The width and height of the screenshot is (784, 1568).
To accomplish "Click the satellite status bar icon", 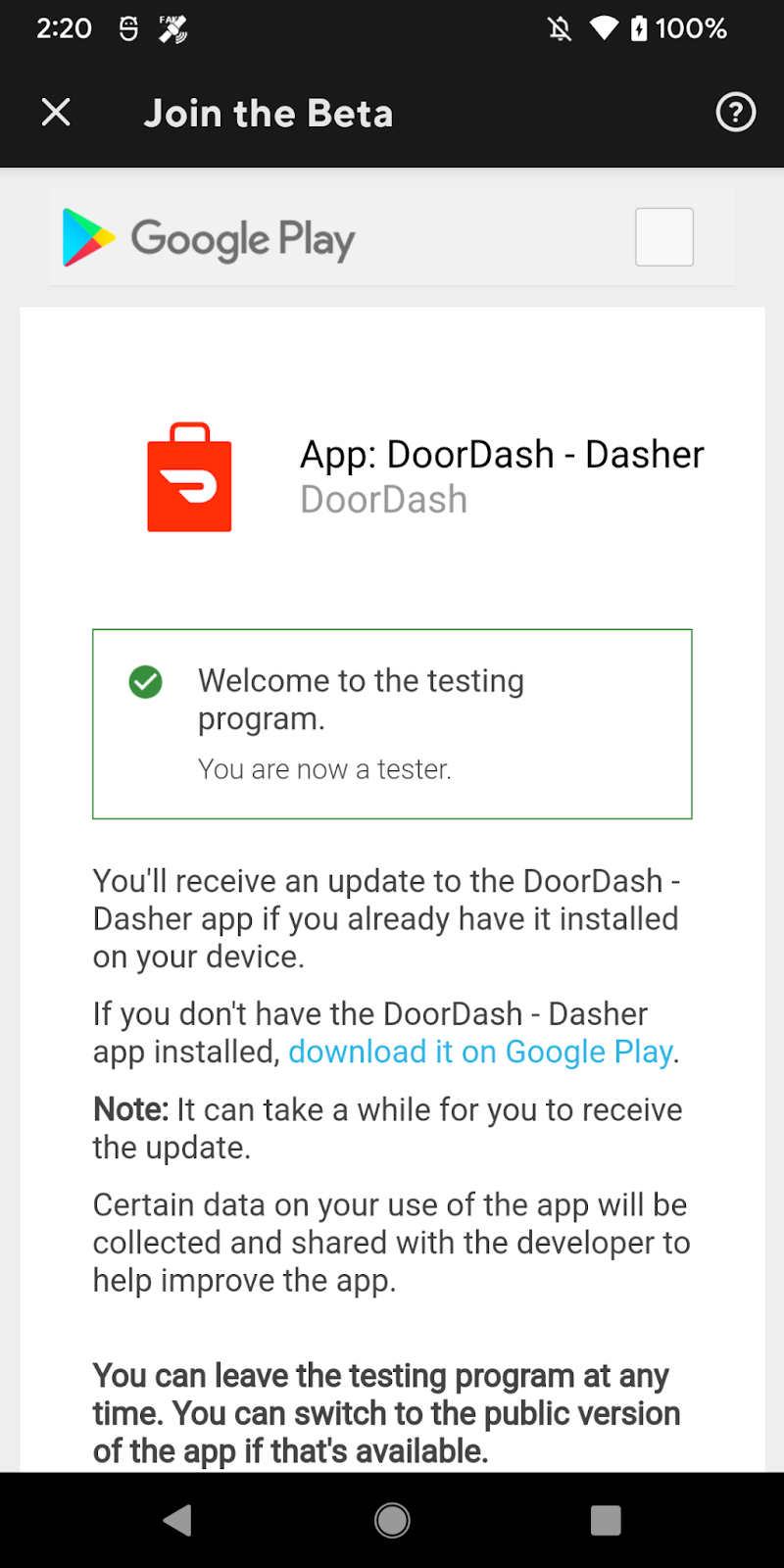I will tap(173, 31).
